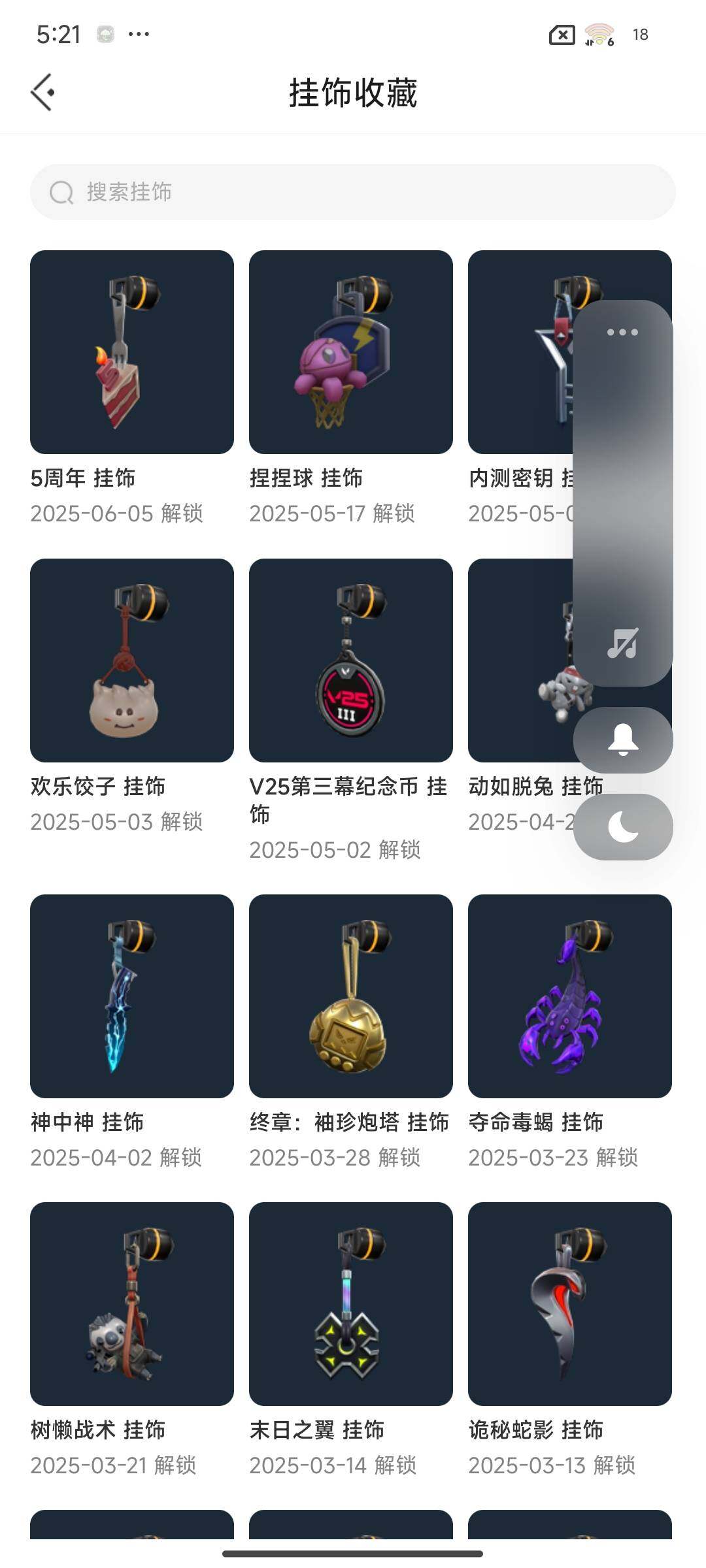The height and width of the screenshot is (1568, 706).
Task: Select the 终章：袖珍炮塔 挂饰 card
Action: click(x=351, y=996)
